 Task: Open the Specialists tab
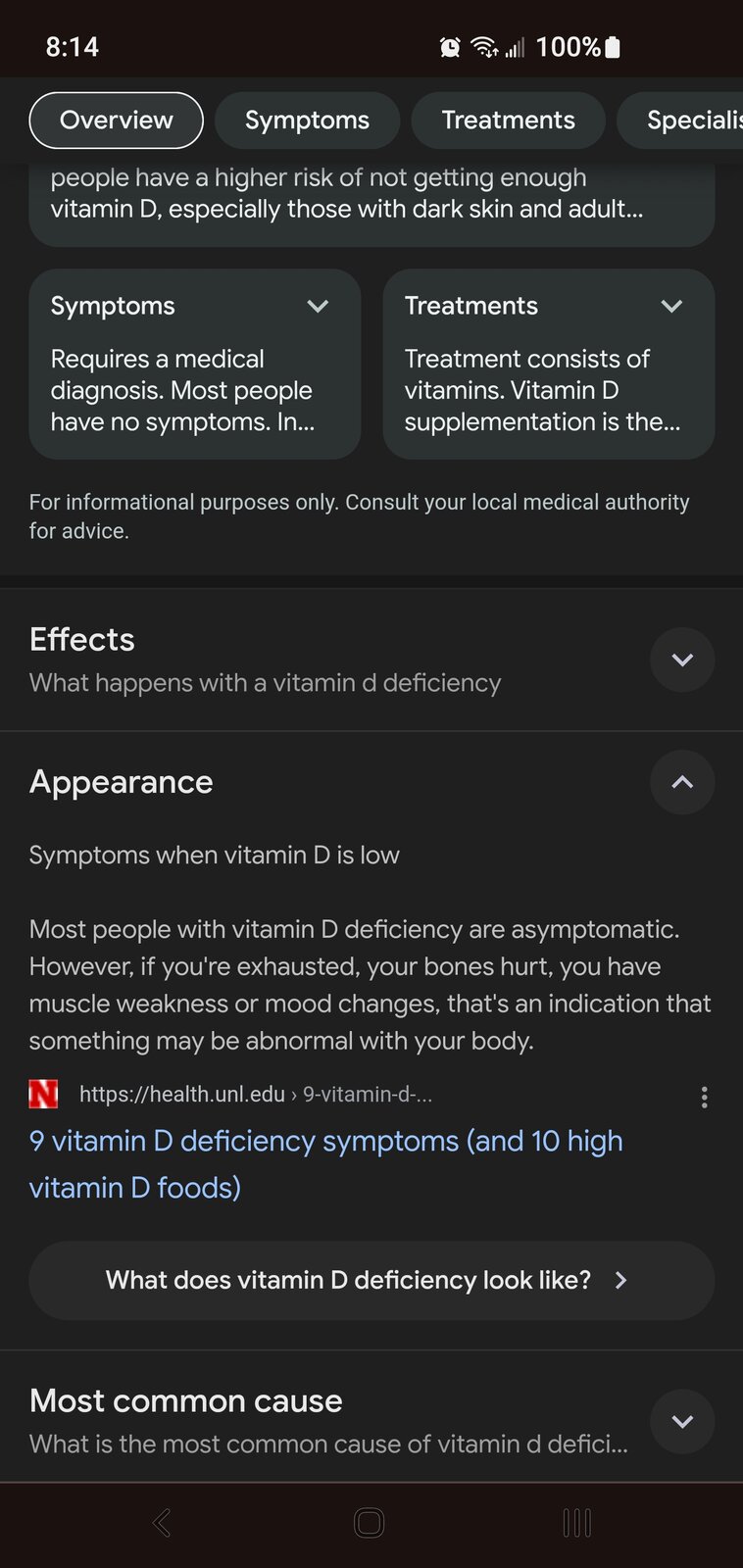click(x=680, y=121)
